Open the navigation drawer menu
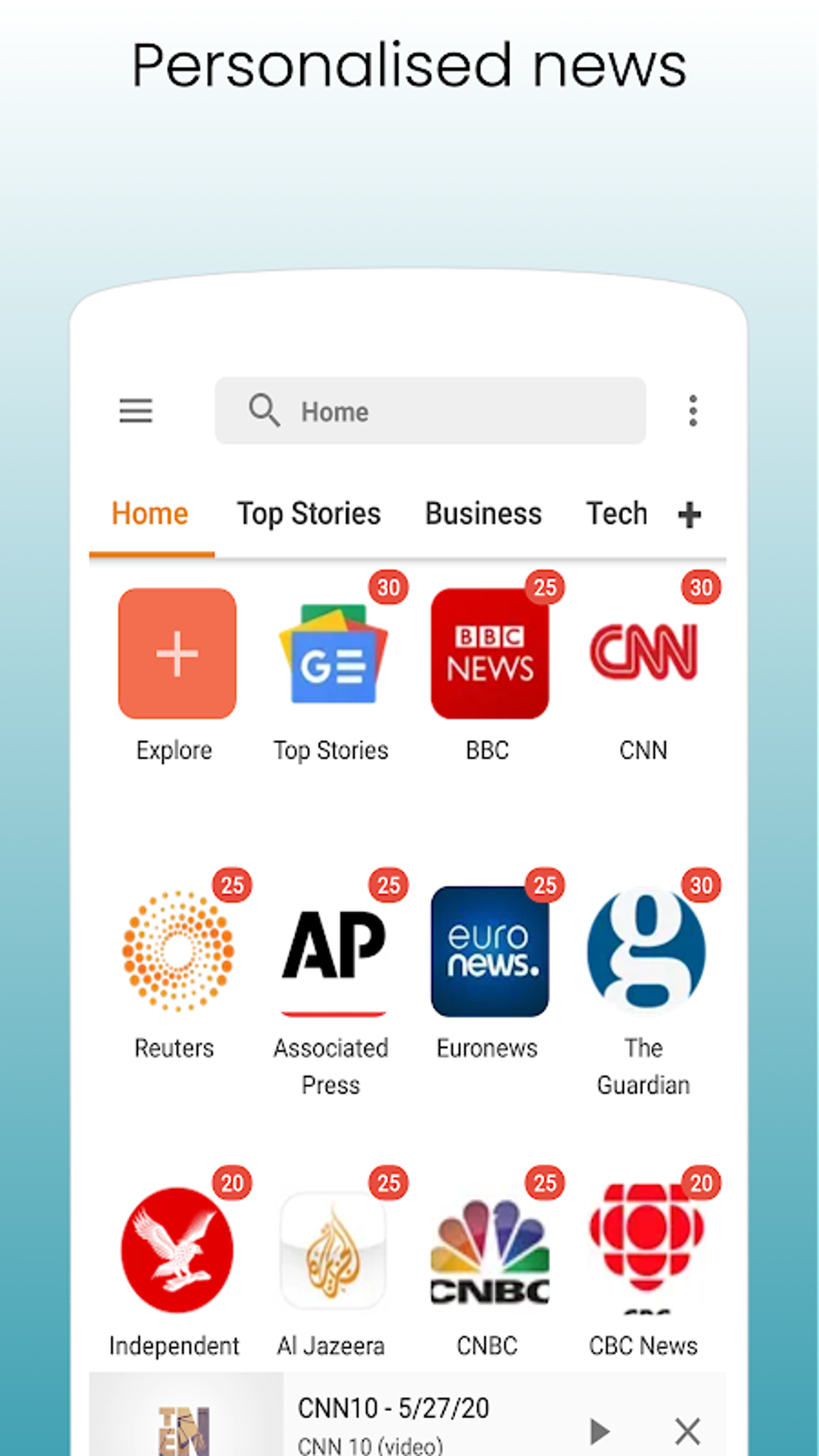 coord(135,411)
